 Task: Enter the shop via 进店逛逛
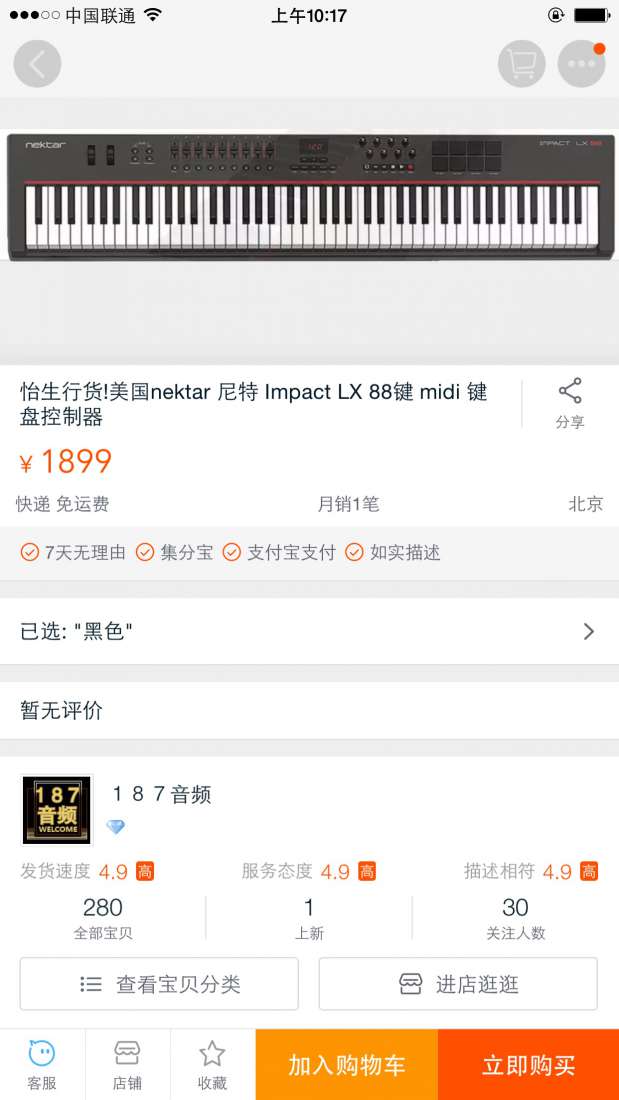tap(458, 984)
